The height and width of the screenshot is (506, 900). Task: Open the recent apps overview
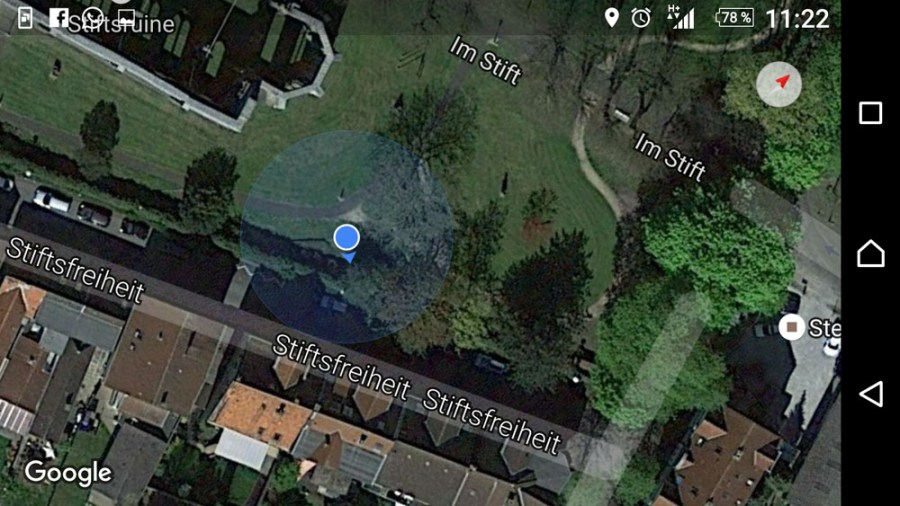pyautogui.click(x=871, y=113)
